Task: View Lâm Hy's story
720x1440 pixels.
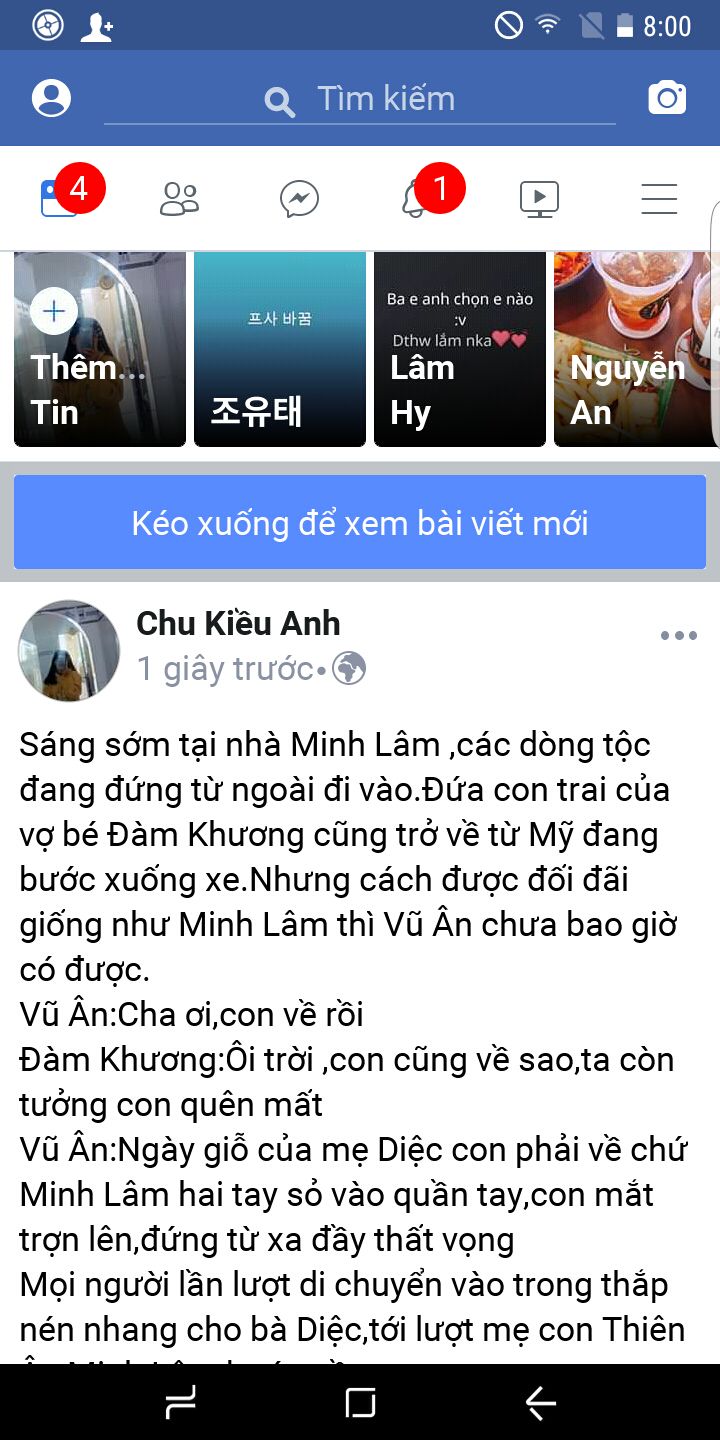Action: pos(460,348)
